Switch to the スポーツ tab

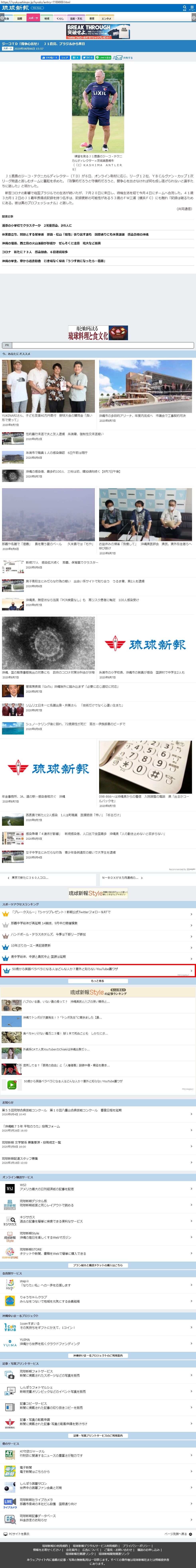pos(33,18)
